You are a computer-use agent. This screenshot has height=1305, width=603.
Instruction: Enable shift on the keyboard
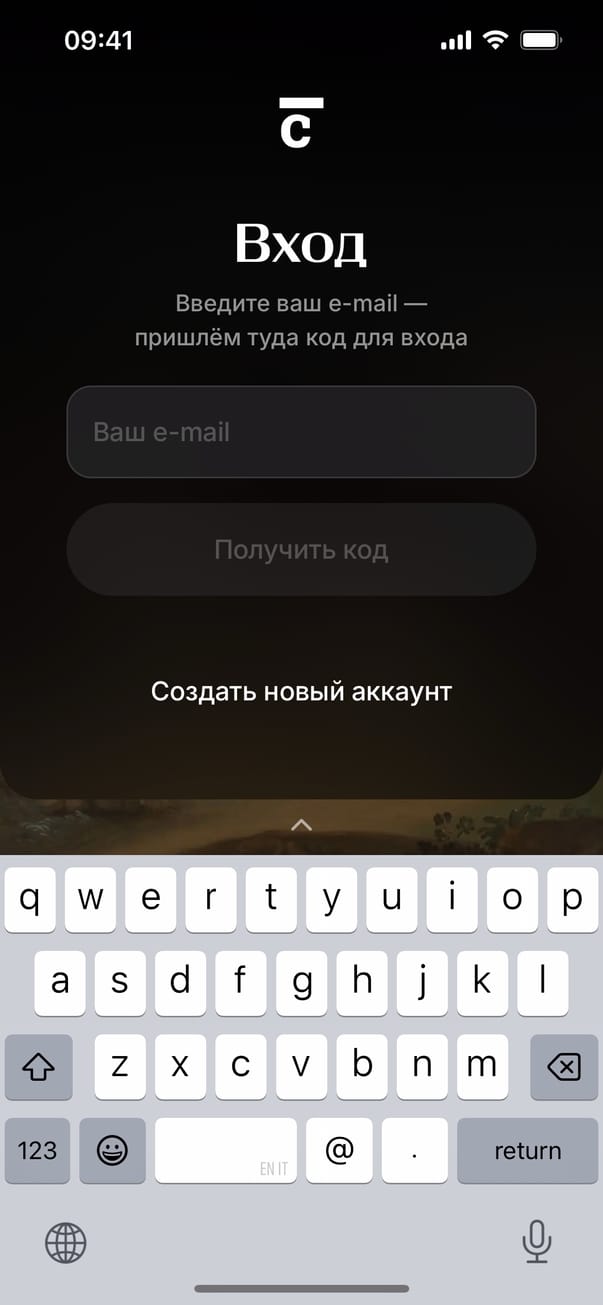(x=38, y=1067)
